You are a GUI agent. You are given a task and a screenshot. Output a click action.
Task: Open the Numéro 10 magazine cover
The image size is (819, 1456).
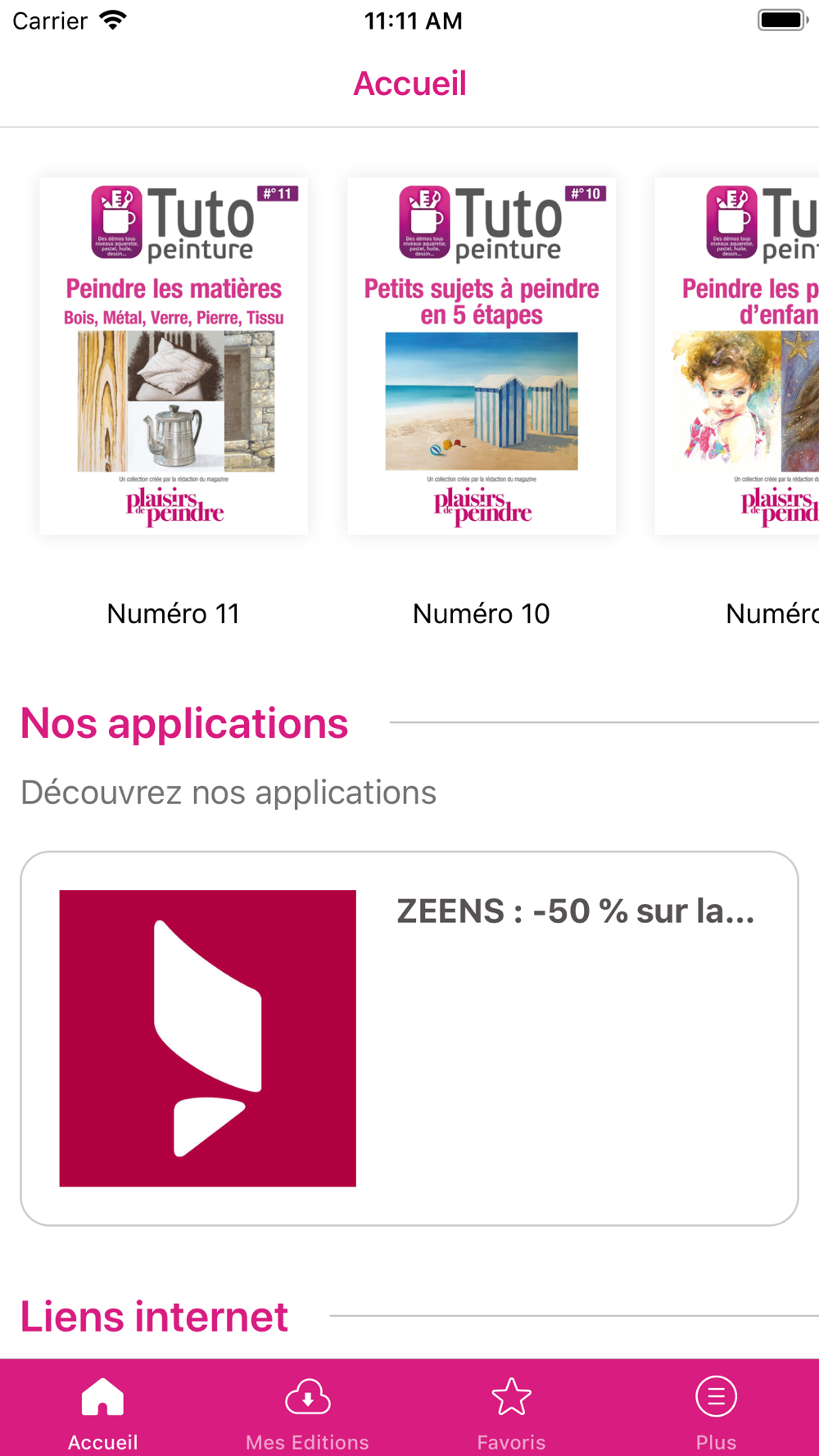[482, 356]
